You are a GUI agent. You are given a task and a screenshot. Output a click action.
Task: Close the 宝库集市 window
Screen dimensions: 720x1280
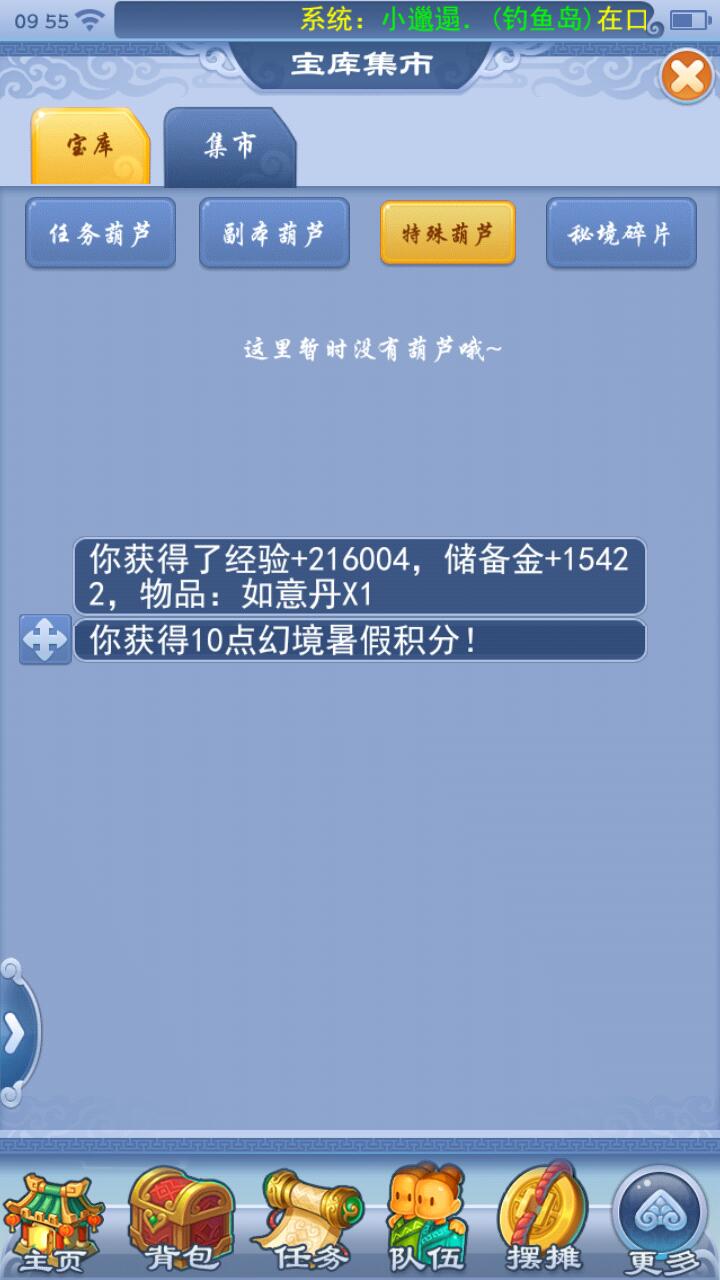687,77
